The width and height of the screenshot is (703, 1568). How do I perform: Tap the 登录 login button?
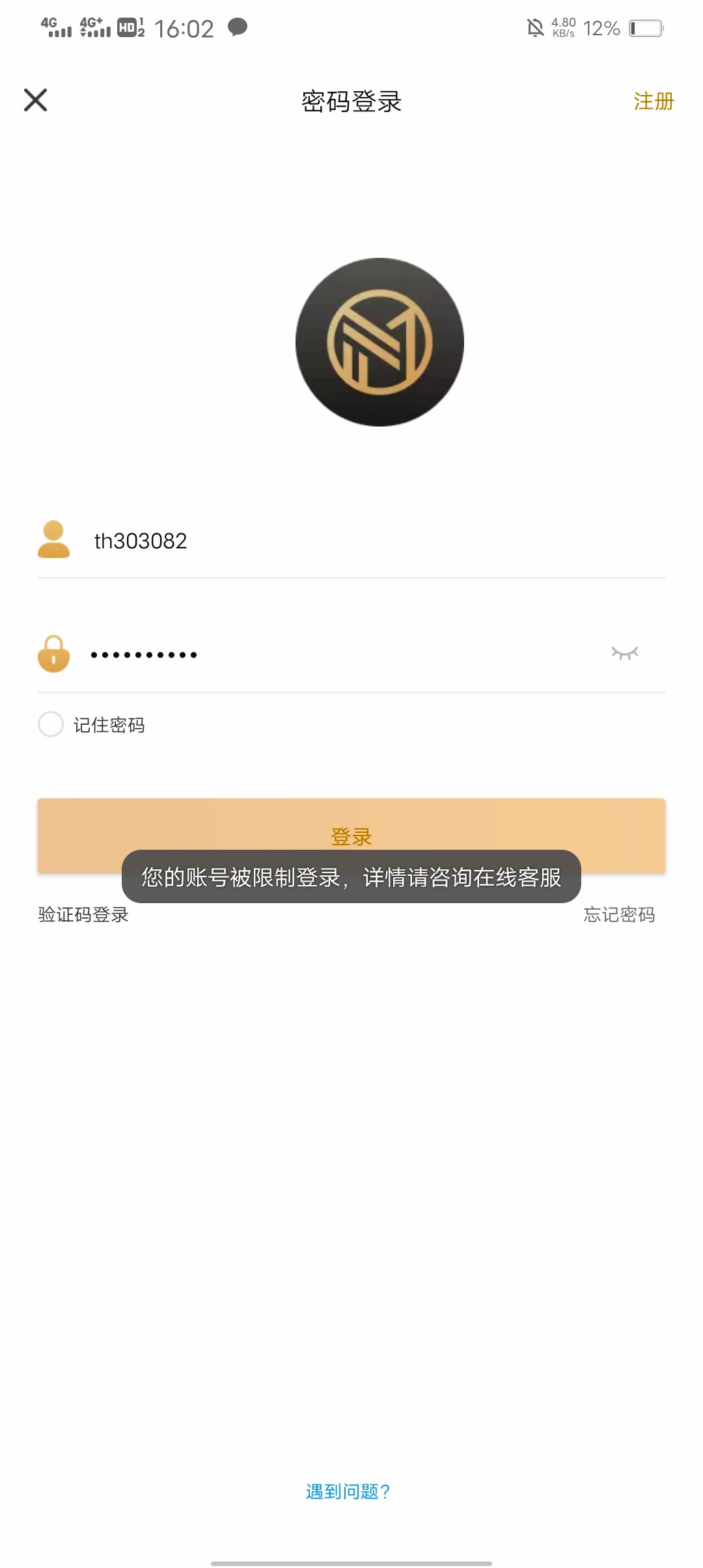pyautogui.click(x=351, y=824)
